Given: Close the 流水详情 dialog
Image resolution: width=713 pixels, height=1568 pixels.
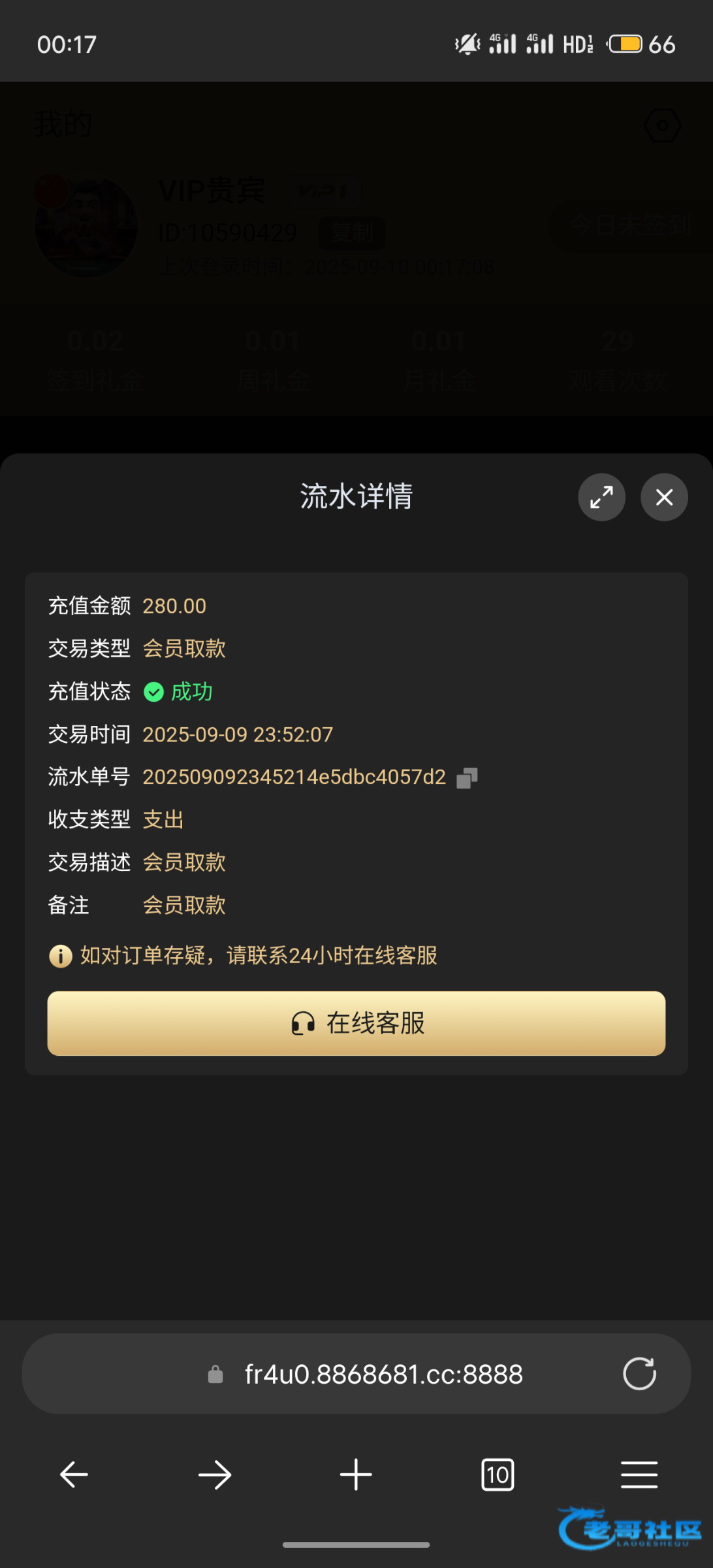Looking at the screenshot, I should pyautogui.click(x=664, y=497).
